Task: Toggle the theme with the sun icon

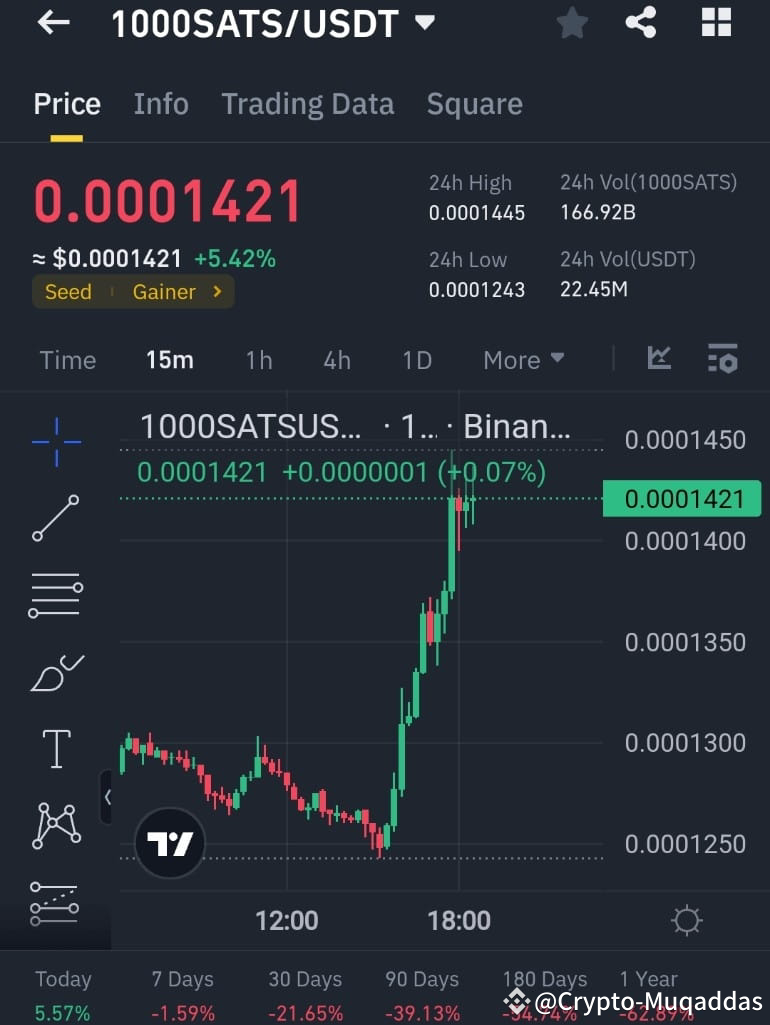Action: (686, 920)
